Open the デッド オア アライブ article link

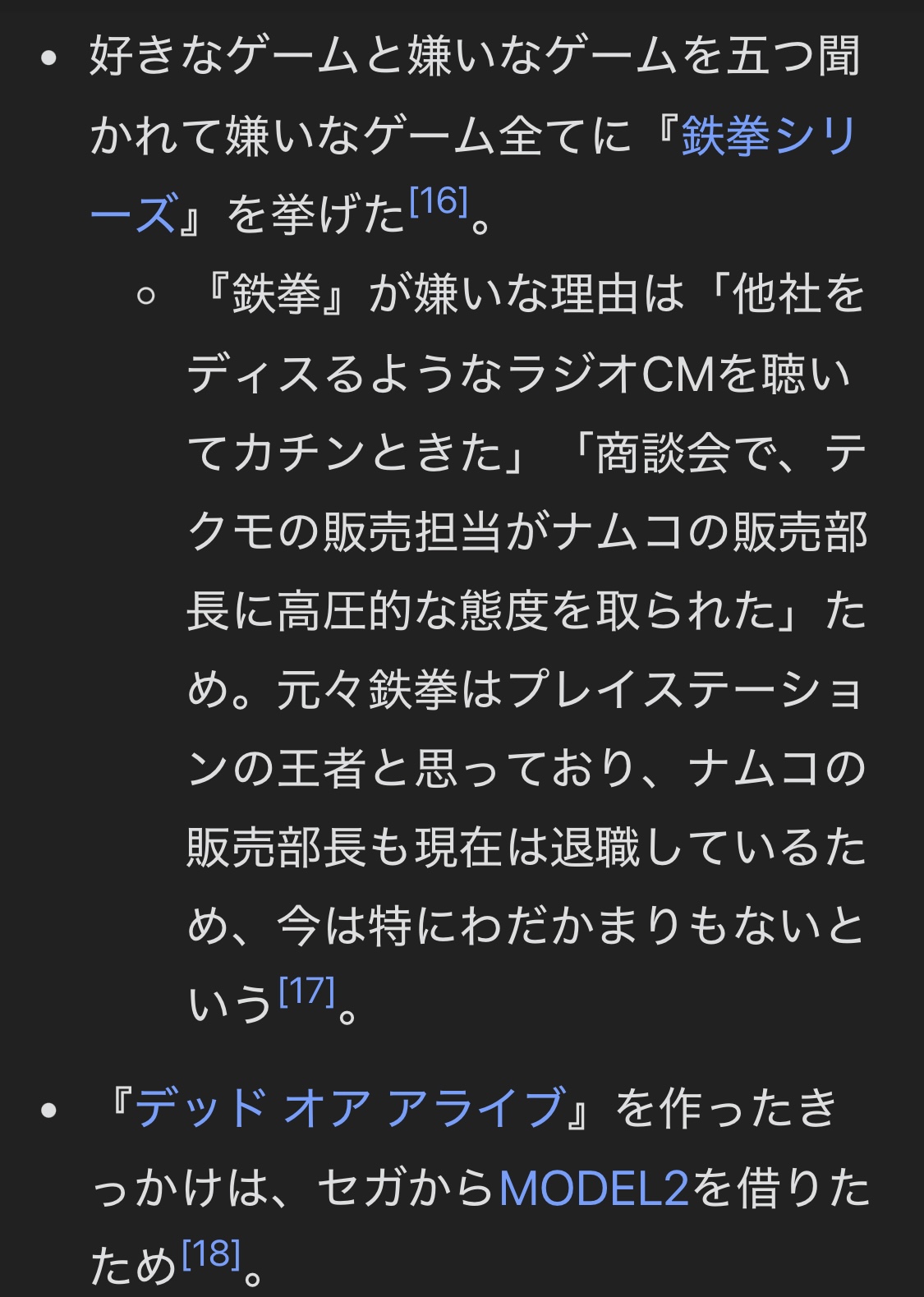tap(351, 1107)
